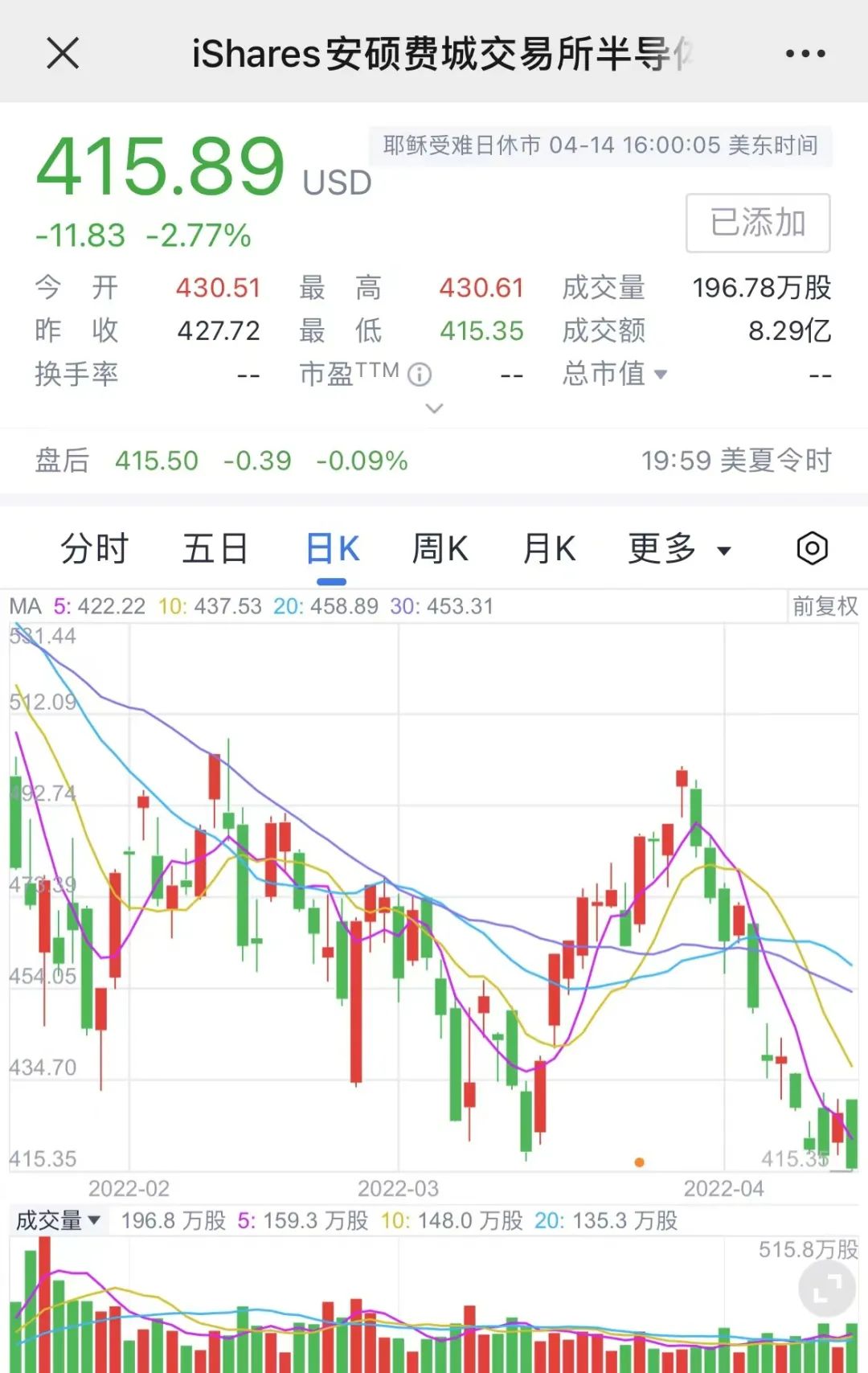Expand more quote details with the chevron
Viewport: 868px width, 1373px height.
click(x=434, y=408)
